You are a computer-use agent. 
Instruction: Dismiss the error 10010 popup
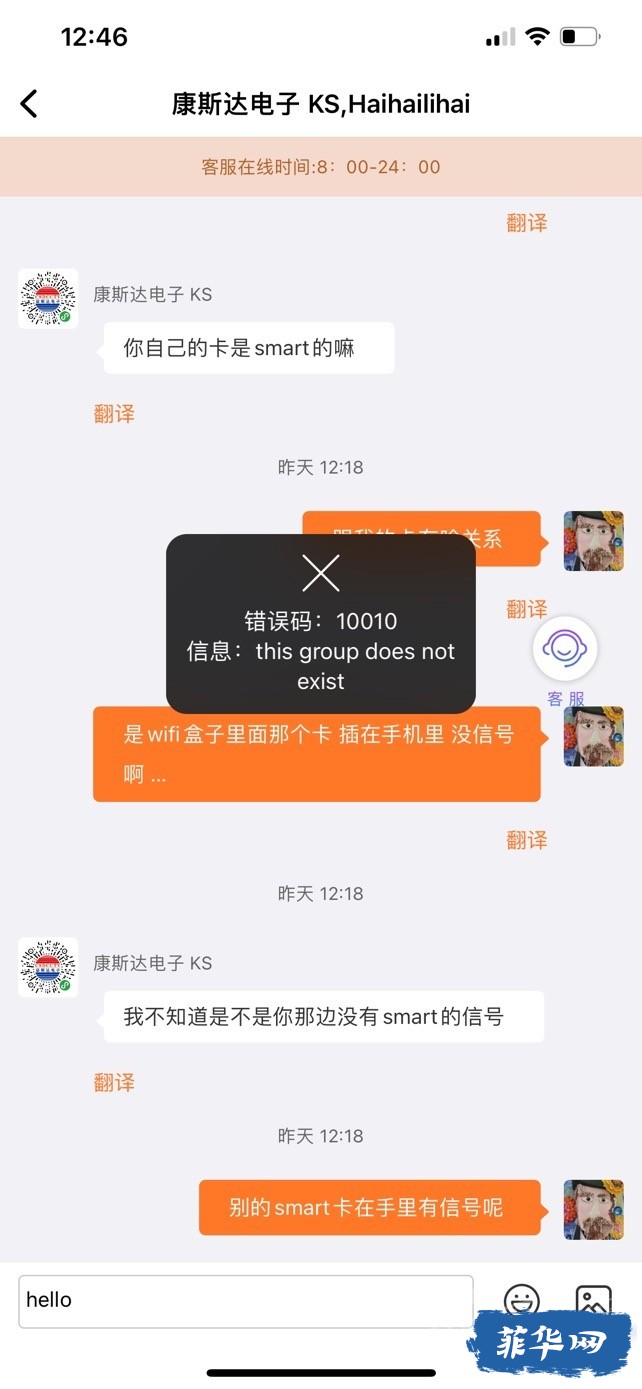(321, 573)
